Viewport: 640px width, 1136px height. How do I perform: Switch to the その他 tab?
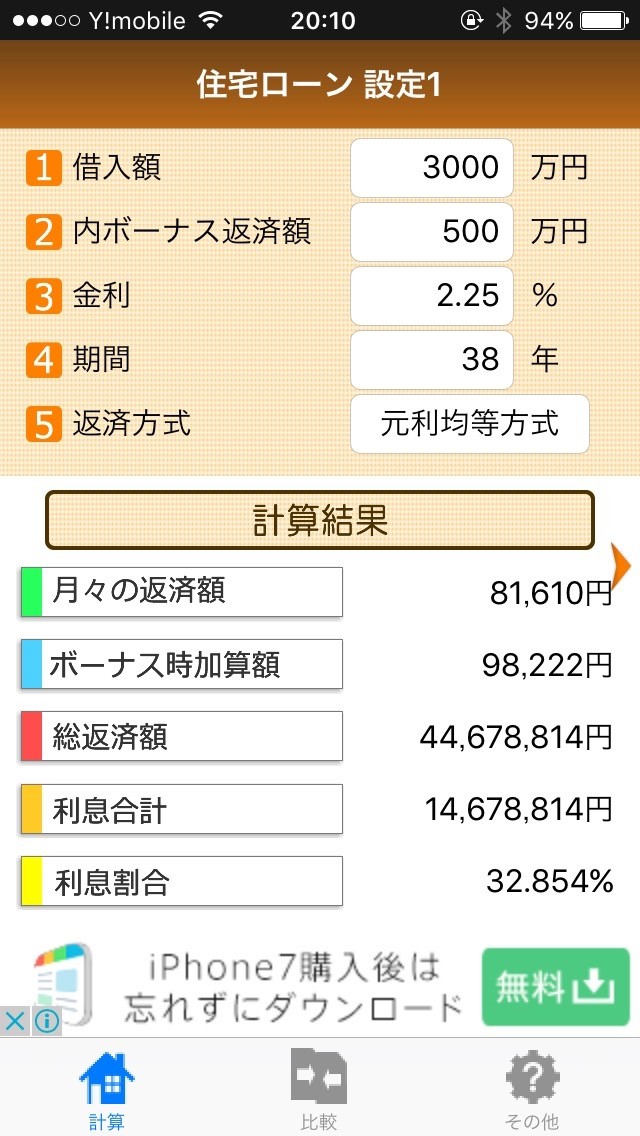coord(531,1090)
